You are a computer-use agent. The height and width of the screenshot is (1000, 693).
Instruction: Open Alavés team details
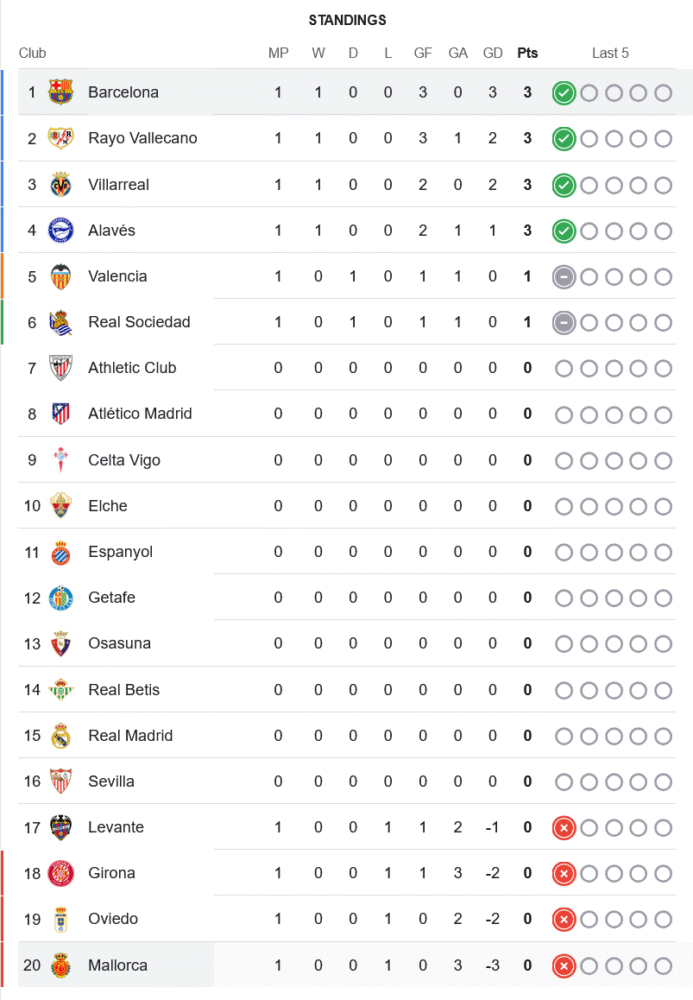[111, 230]
